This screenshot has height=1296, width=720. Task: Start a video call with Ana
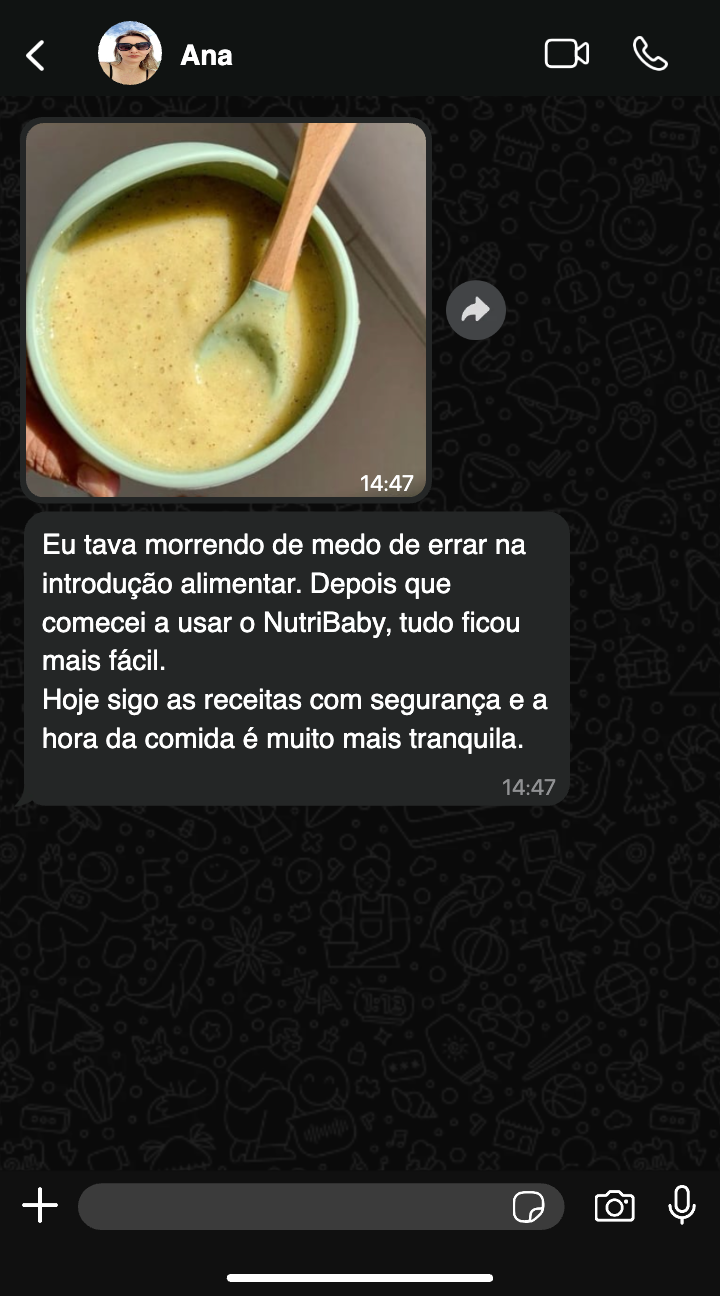coord(566,54)
